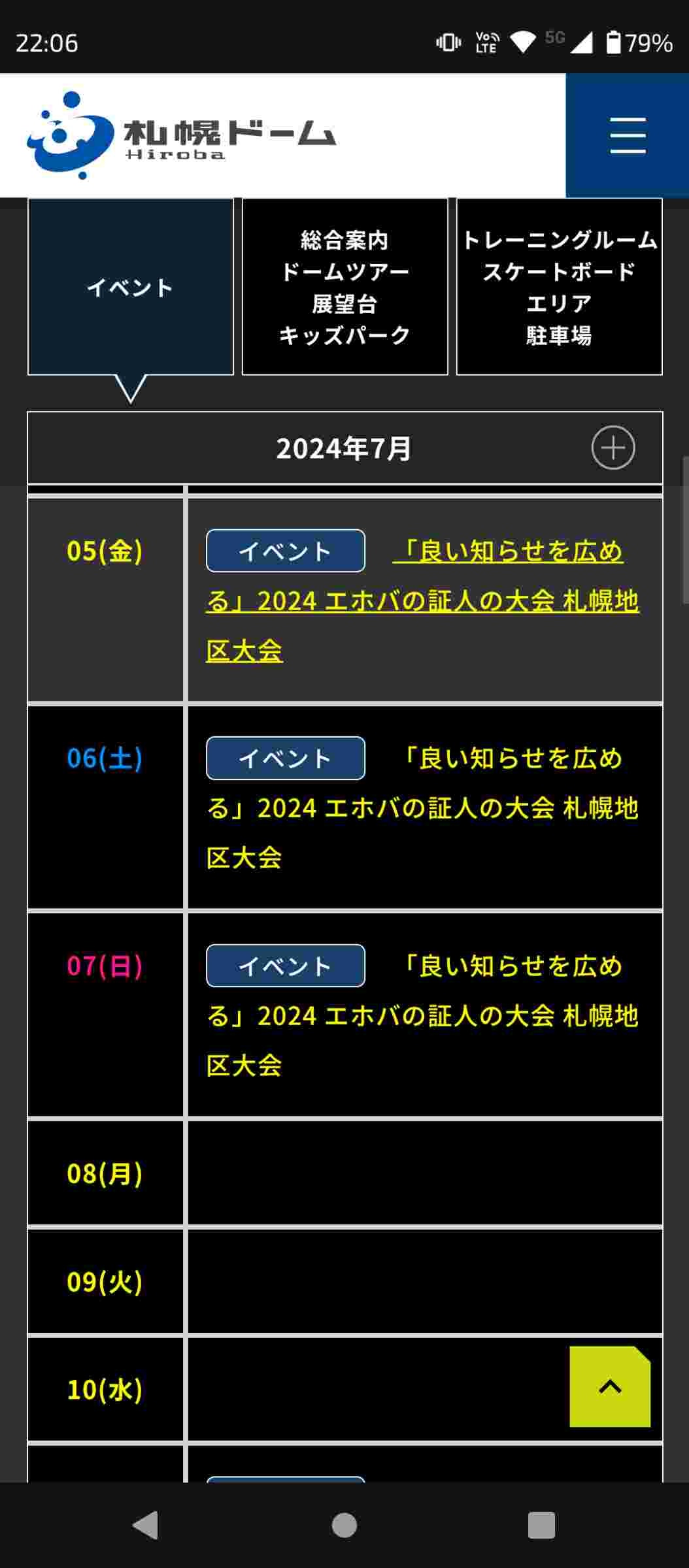Switch to the トレーニングルーム 駐車場 tab
Viewport: 689px width, 1568px height.
(x=560, y=287)
